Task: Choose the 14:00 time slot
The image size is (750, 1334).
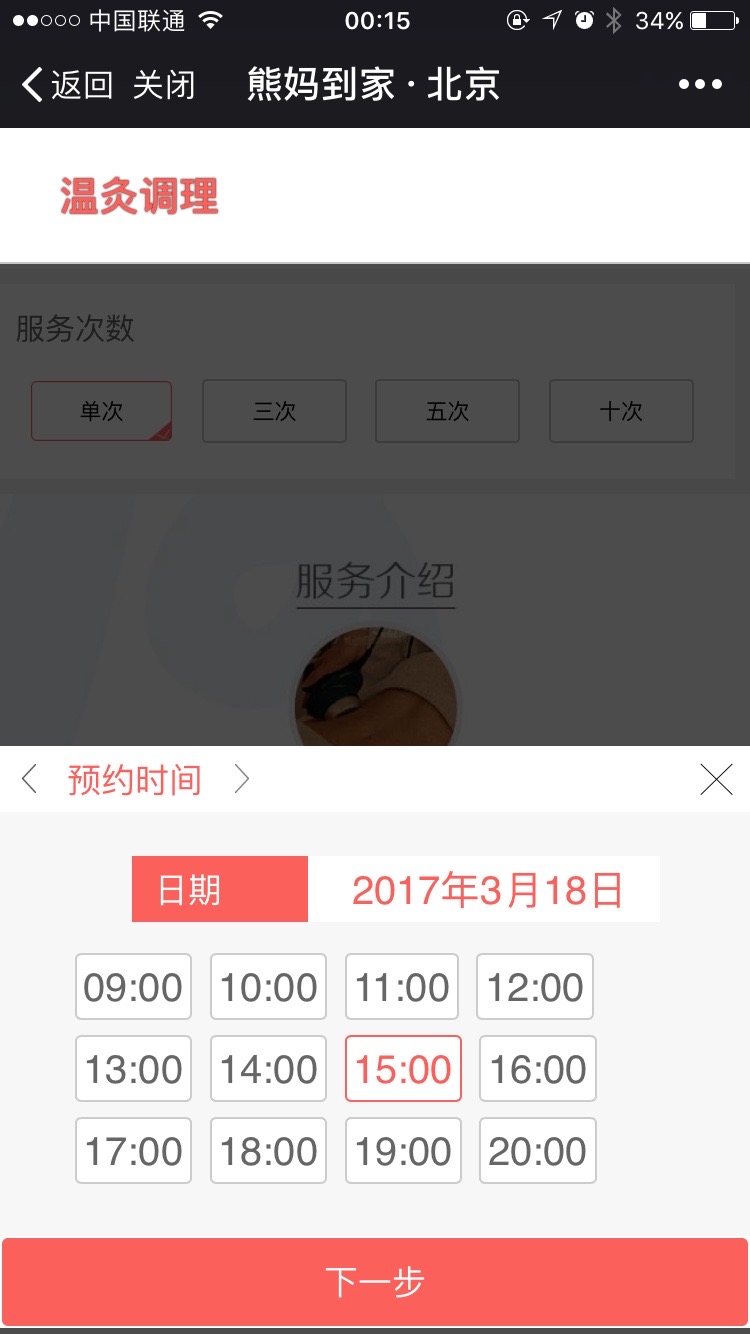Action: [x=268, y=1069]
